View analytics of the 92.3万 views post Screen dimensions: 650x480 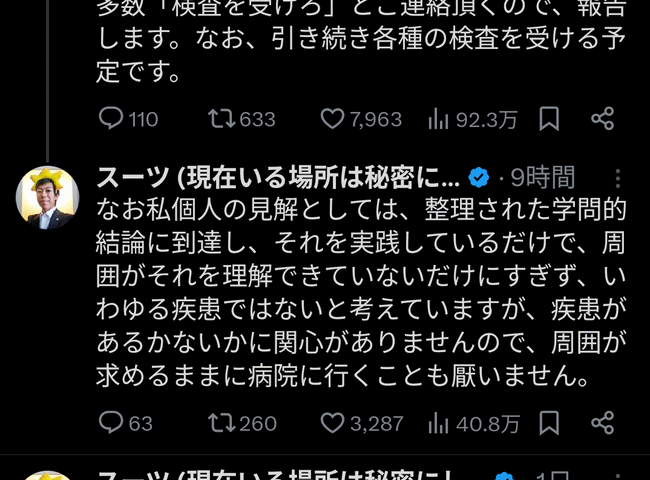(439, 119)
